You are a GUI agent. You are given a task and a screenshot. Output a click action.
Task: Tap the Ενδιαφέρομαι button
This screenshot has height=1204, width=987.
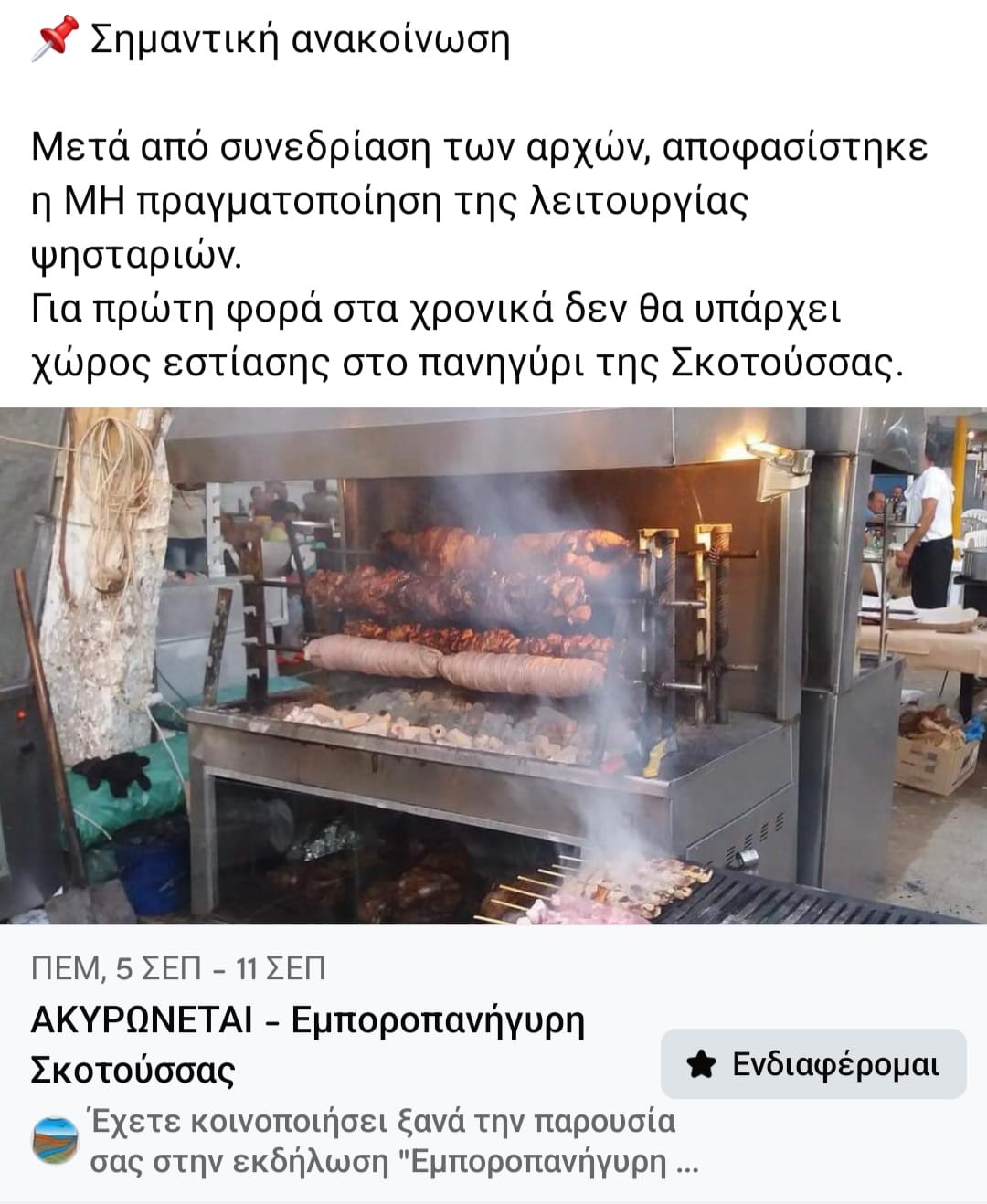pyautogui.click(x=812, y=1064)
